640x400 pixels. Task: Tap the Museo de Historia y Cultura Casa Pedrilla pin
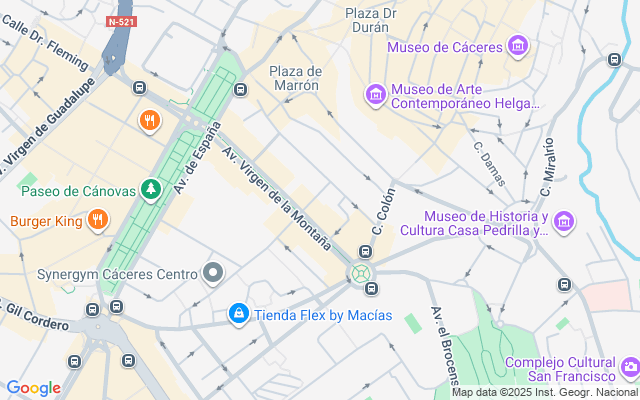564,222
